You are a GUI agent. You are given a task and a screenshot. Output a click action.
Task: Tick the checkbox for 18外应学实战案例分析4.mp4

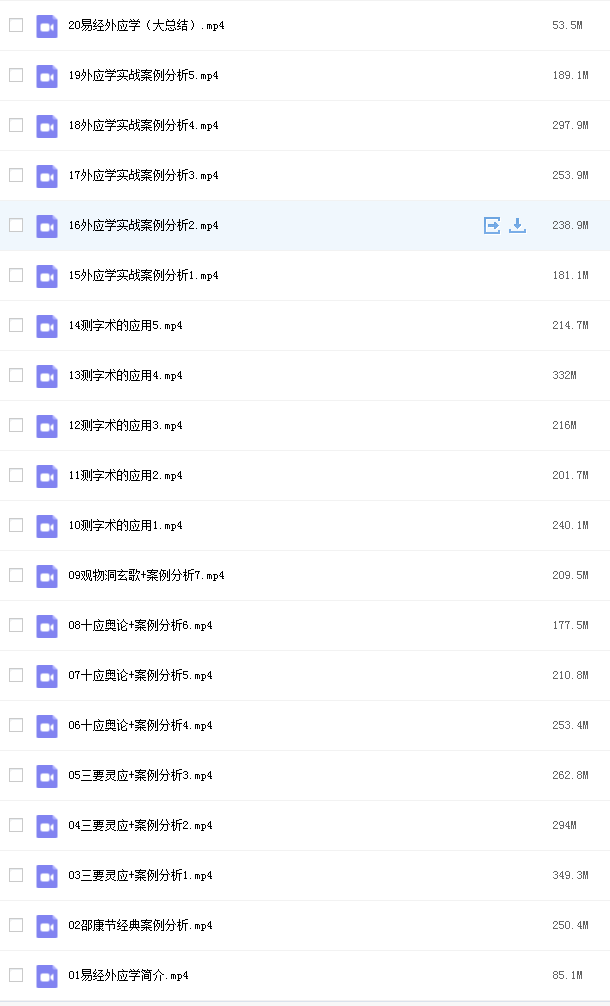point(16,125)
